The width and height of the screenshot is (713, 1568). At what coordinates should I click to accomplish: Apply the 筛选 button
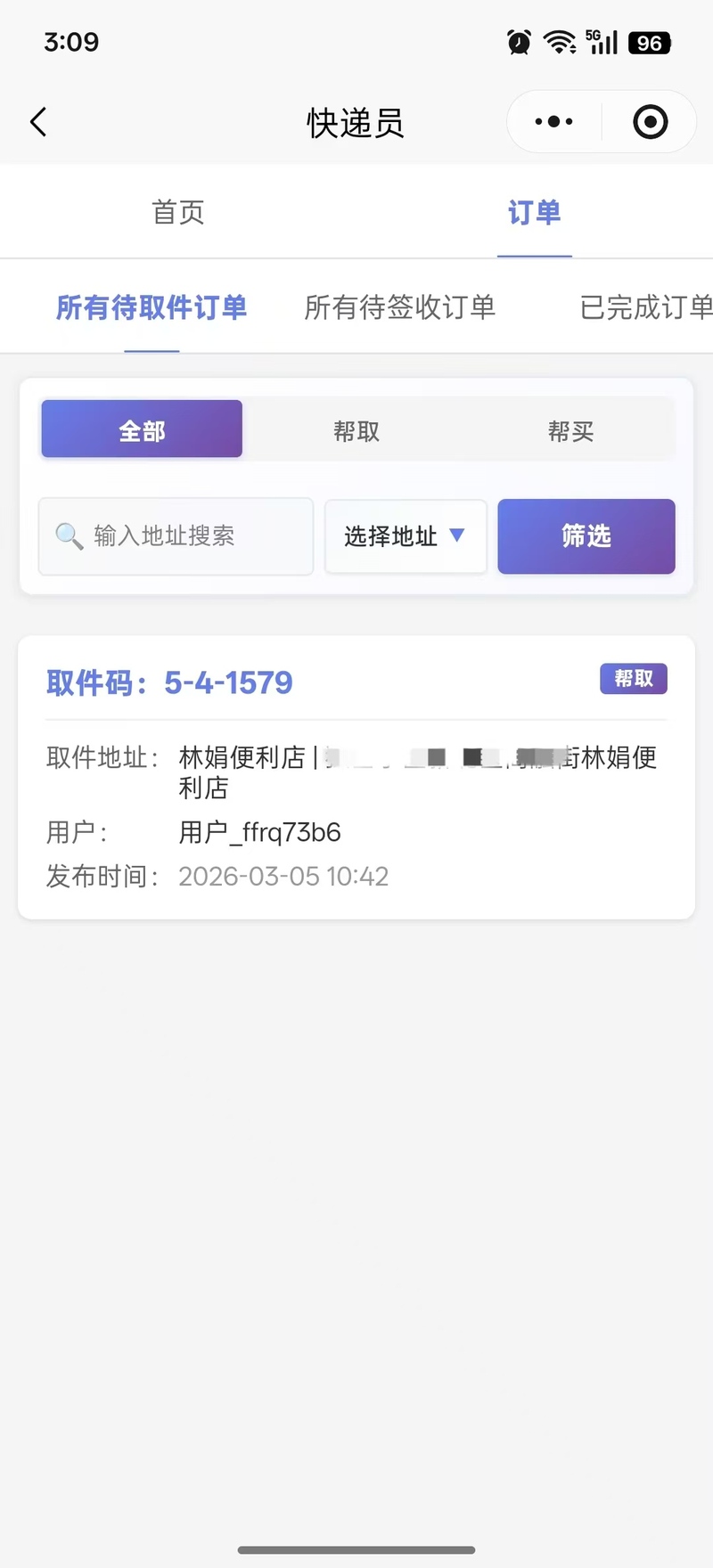point(586,536)
